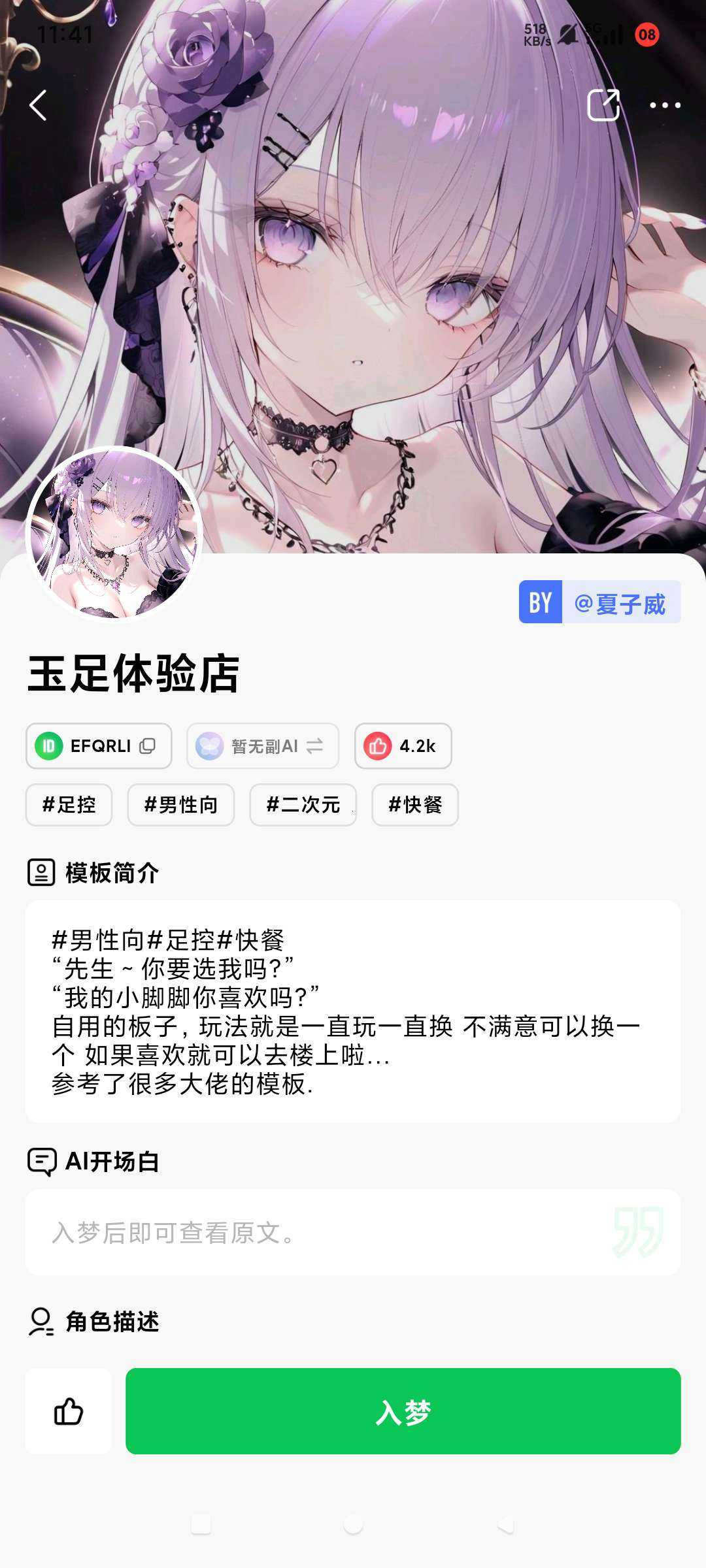Share this template via share icon

(x=603, y=105)
